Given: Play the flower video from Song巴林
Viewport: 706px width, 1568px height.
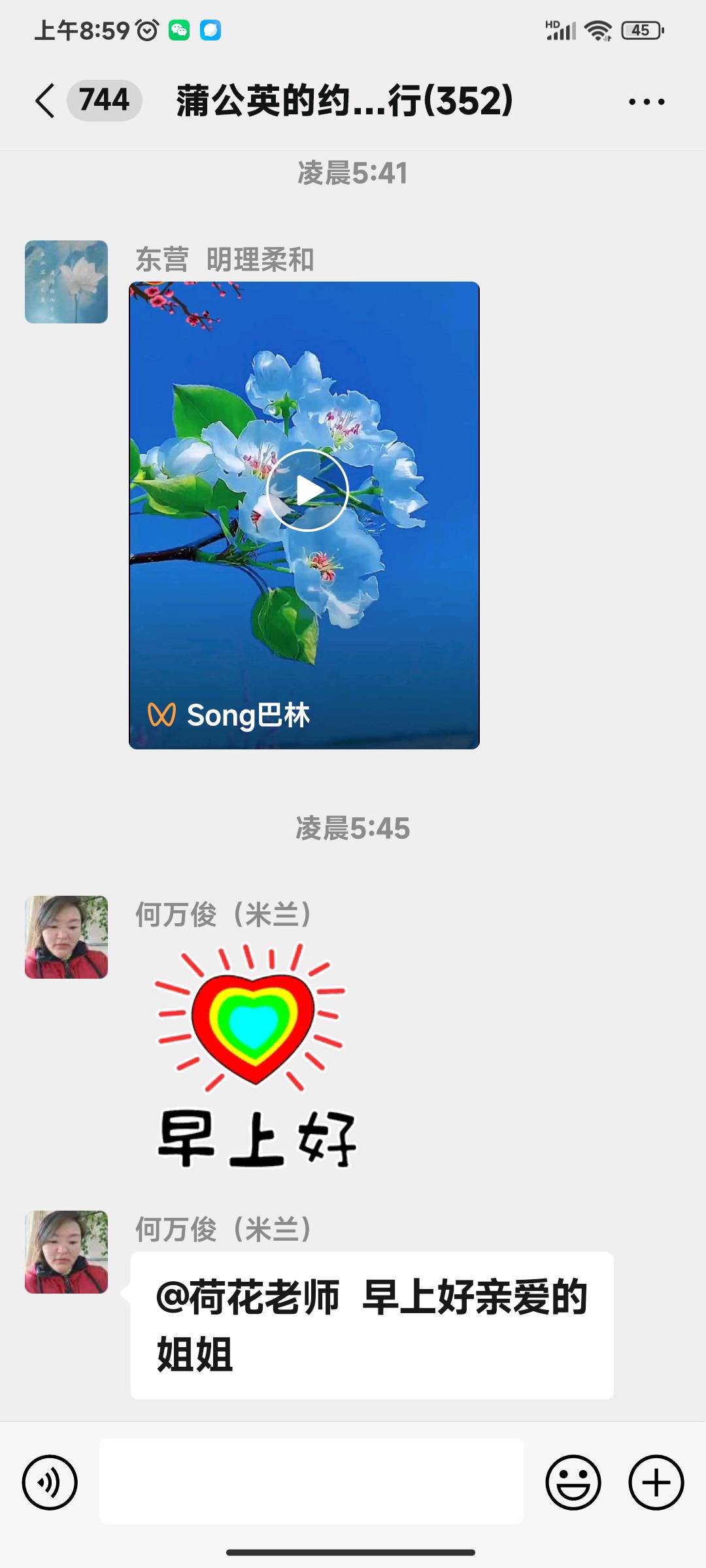Looking at the screenshot, I should point(305,490).
